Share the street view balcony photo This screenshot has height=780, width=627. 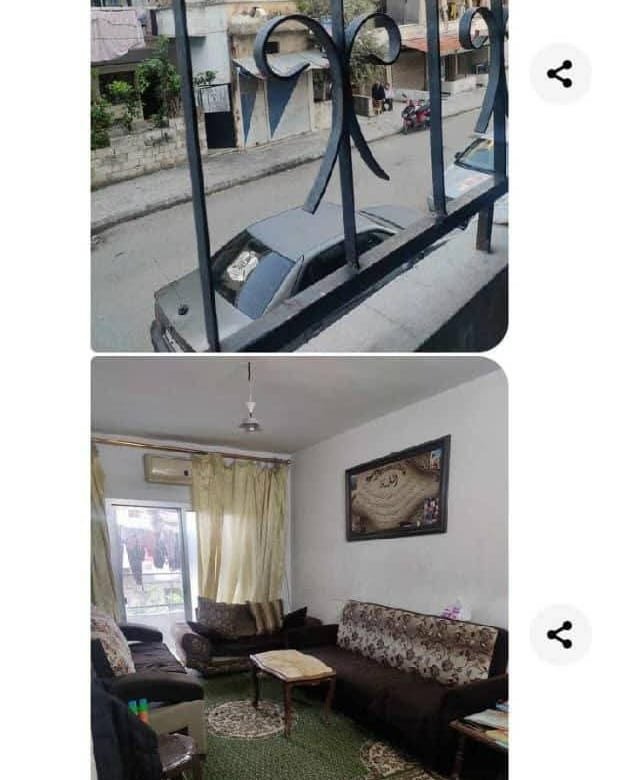(x=560, y=74)
